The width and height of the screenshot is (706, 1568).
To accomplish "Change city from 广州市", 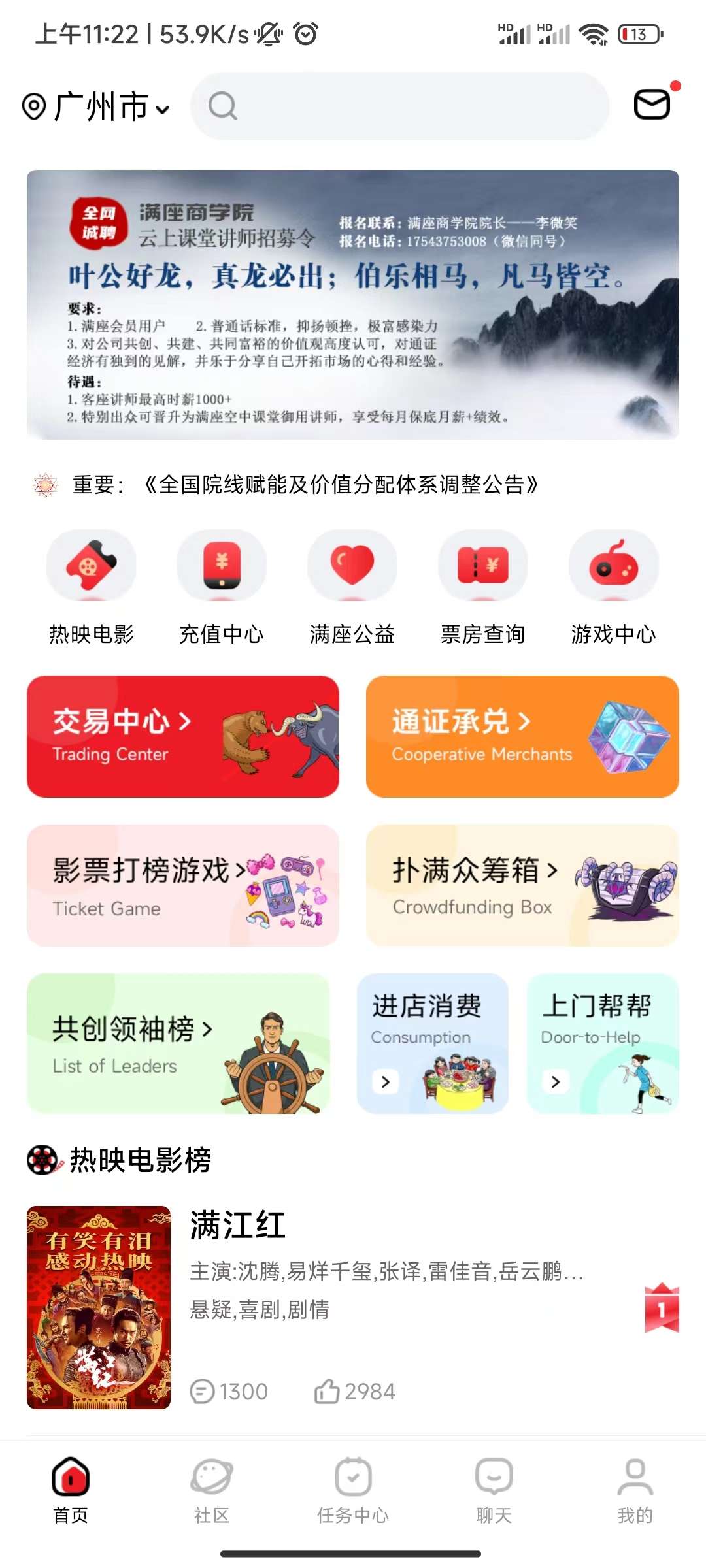I will (96, 107).
